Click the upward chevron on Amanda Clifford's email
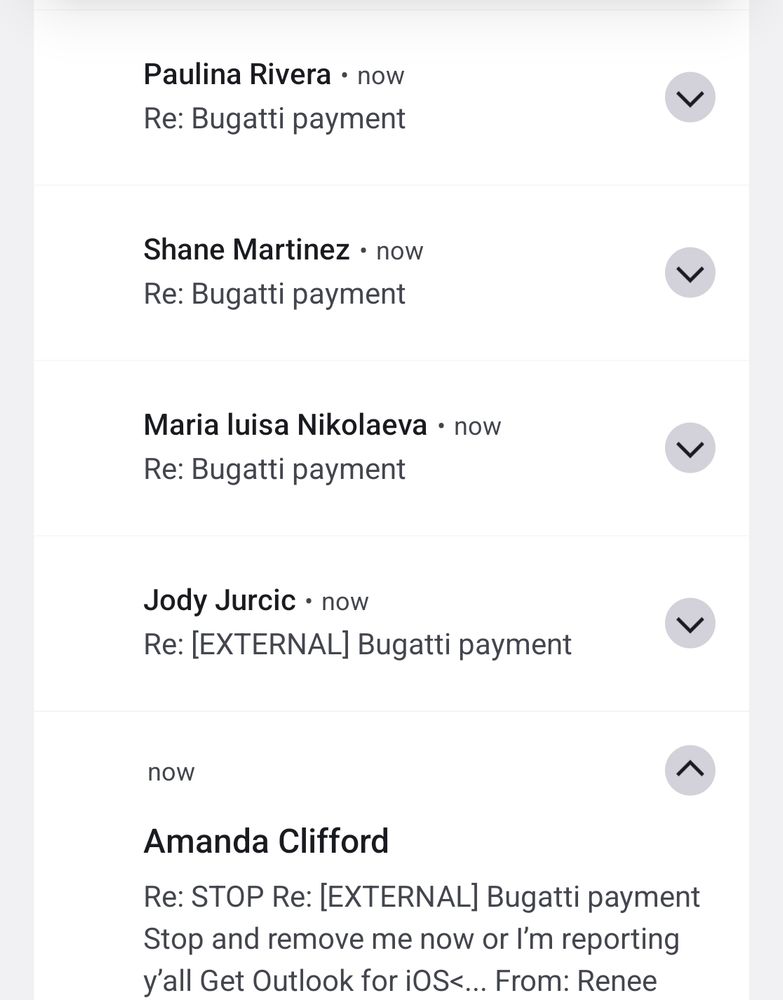This screenshot has width=783, height=1000. click(x=689, y=769)
